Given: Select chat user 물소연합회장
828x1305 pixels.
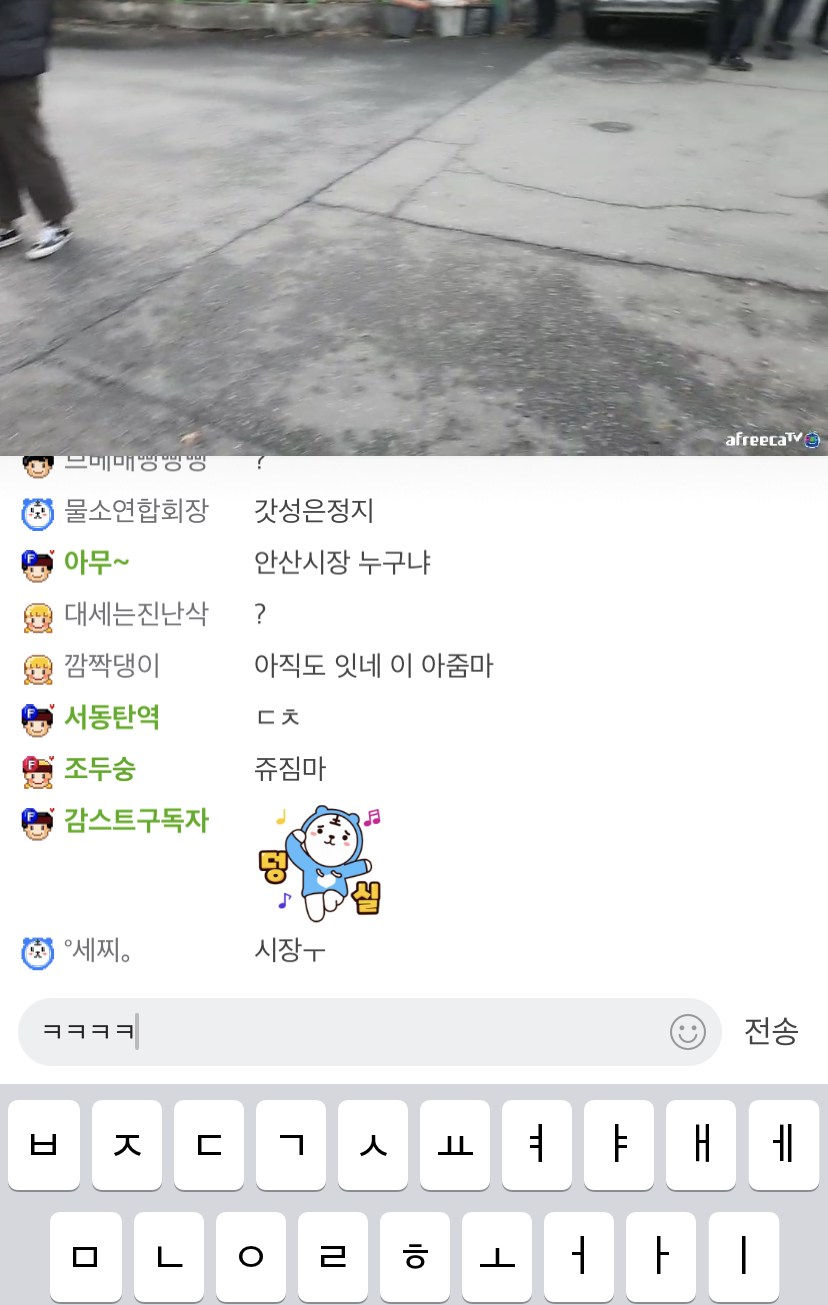Looking at the screenshot, I should pos(136,511).
